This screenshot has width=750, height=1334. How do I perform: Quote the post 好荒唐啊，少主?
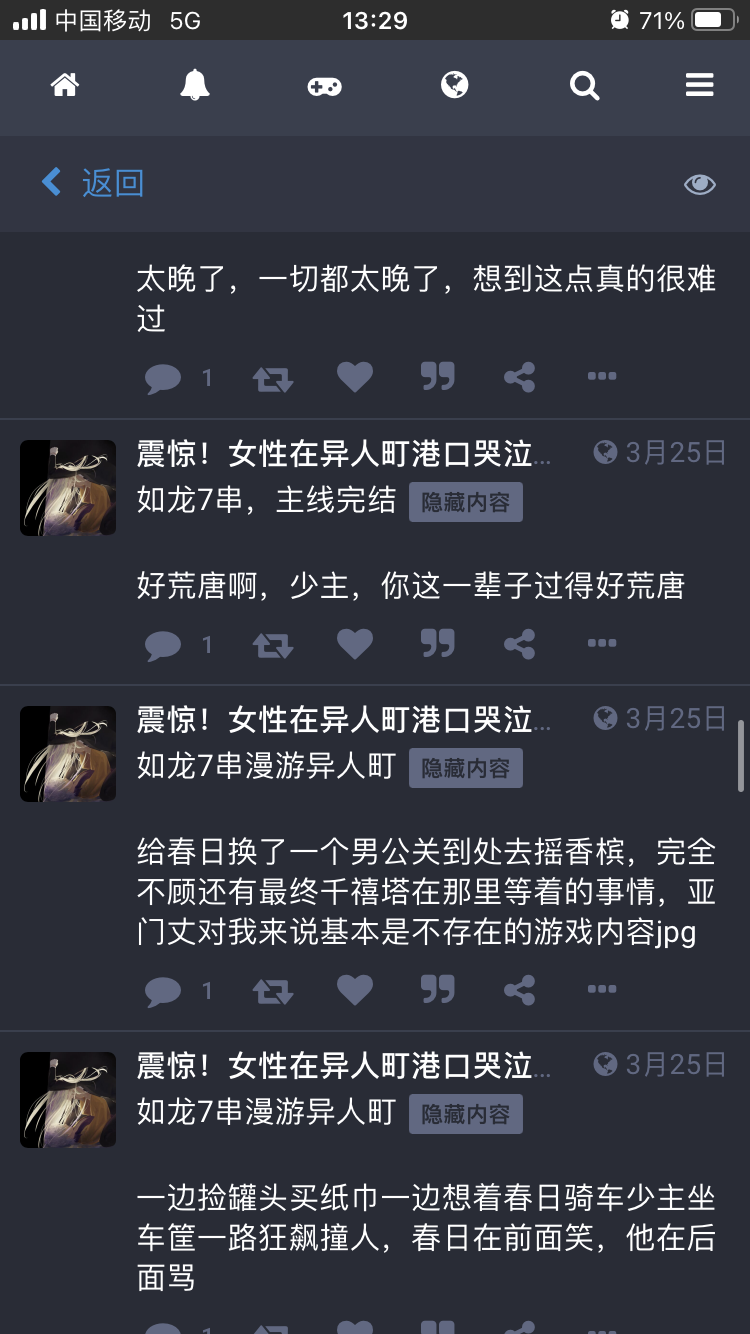click(x=437, y=644)
